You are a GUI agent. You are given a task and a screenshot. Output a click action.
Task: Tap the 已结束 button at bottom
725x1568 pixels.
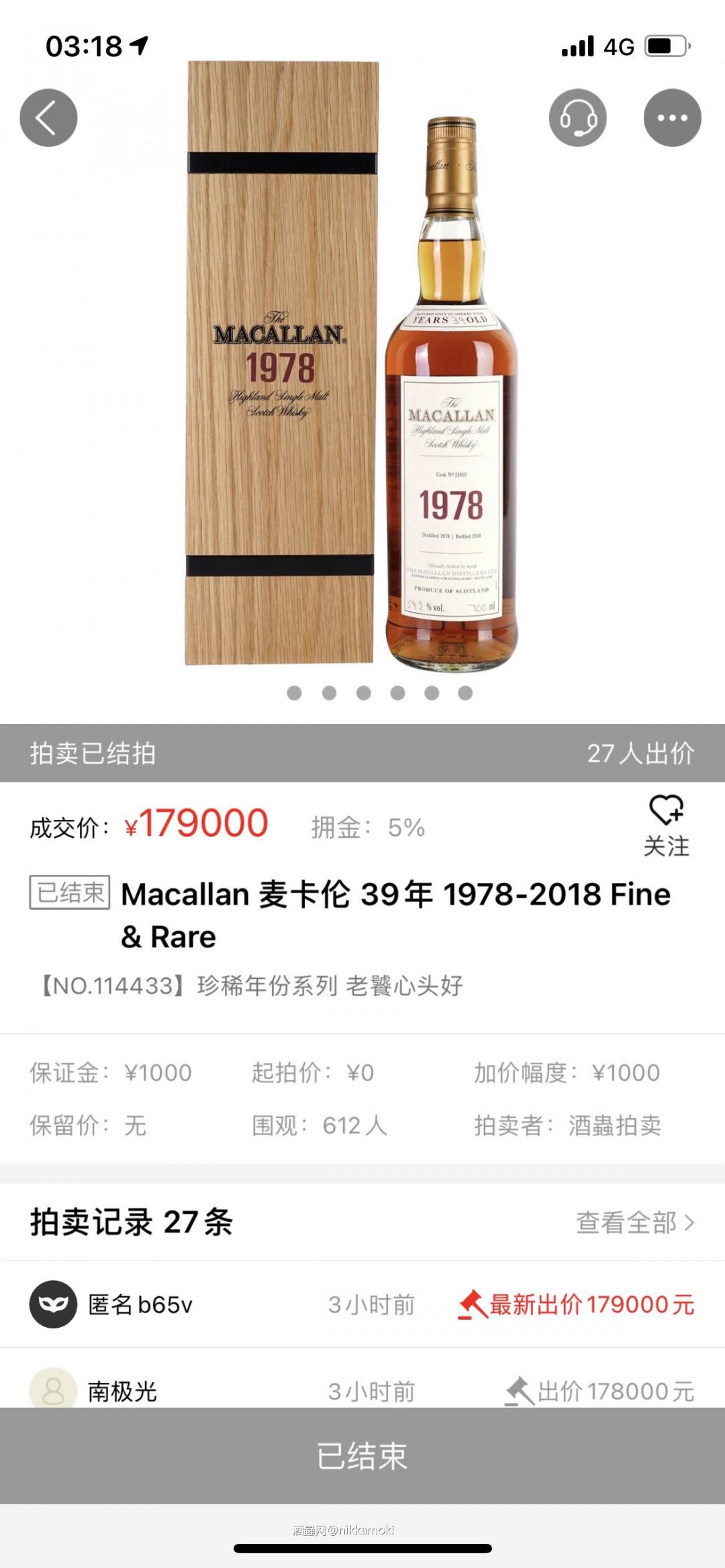362,1457
